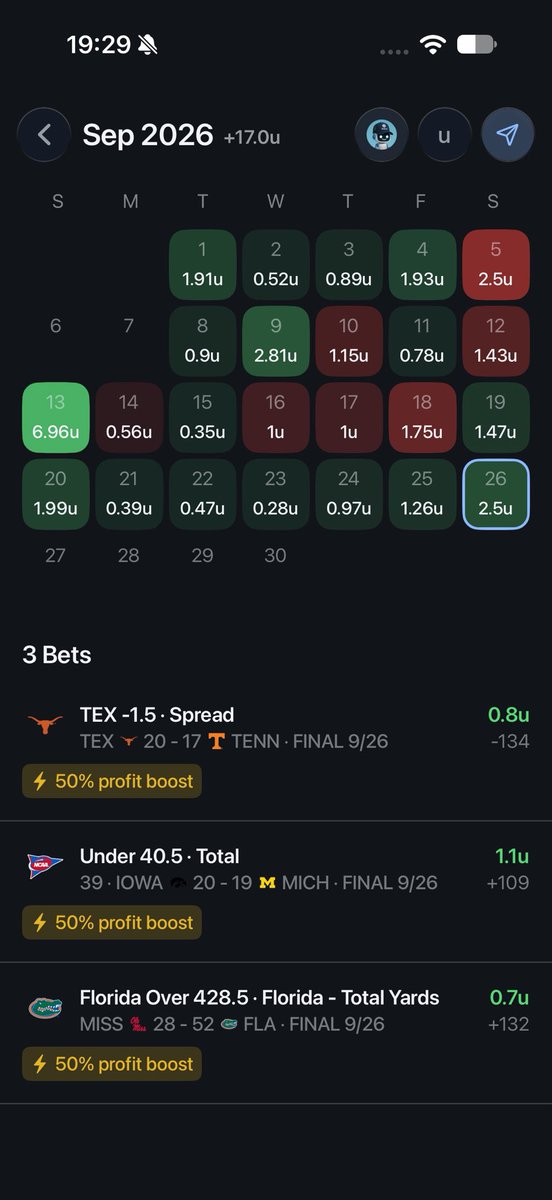552x1200 pixels.
Task: View Florida Over 428.5 Total Yards bet
Action: (x=276, y=1033)
